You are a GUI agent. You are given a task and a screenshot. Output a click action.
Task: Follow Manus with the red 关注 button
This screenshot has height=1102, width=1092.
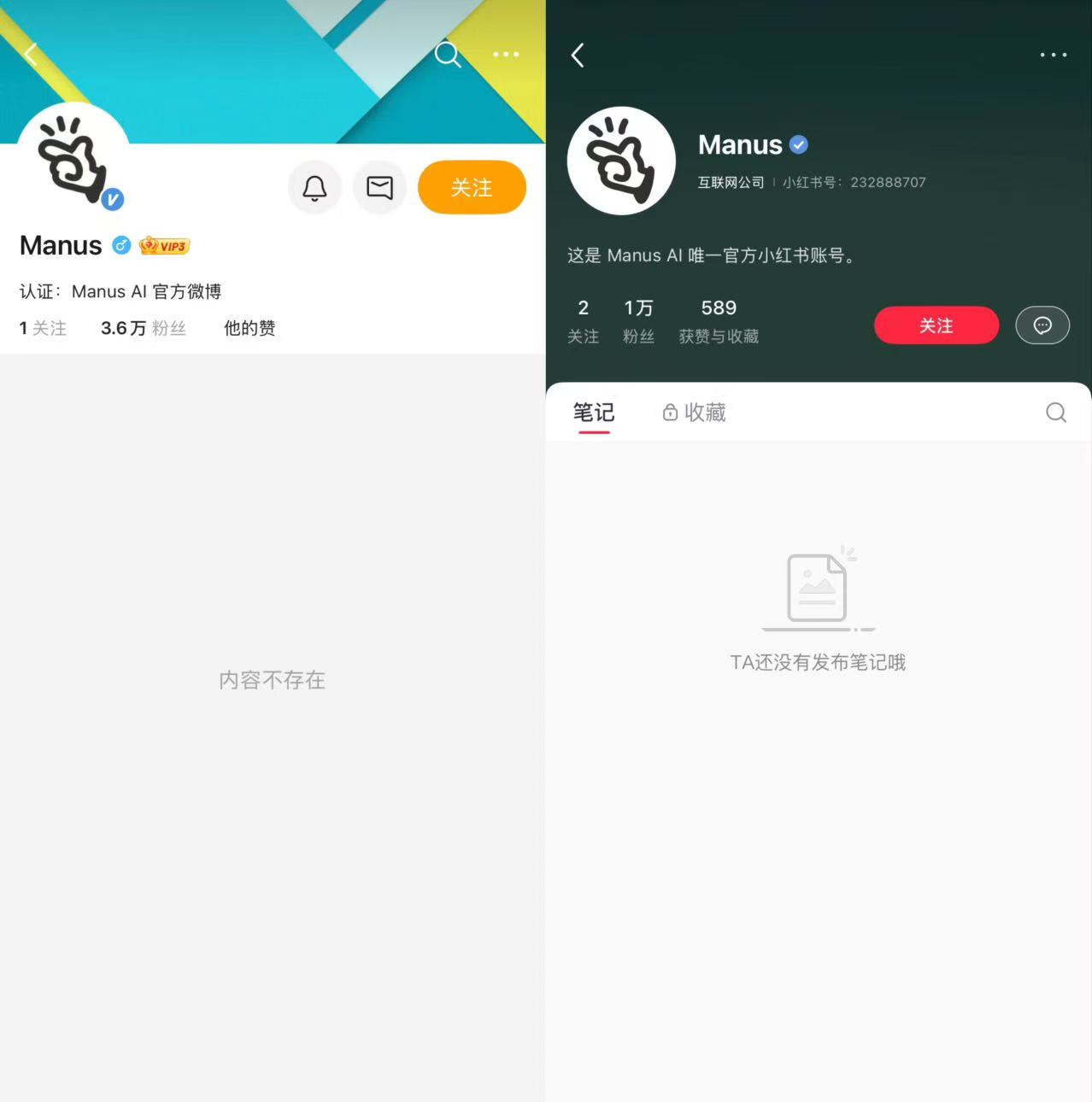936,325
